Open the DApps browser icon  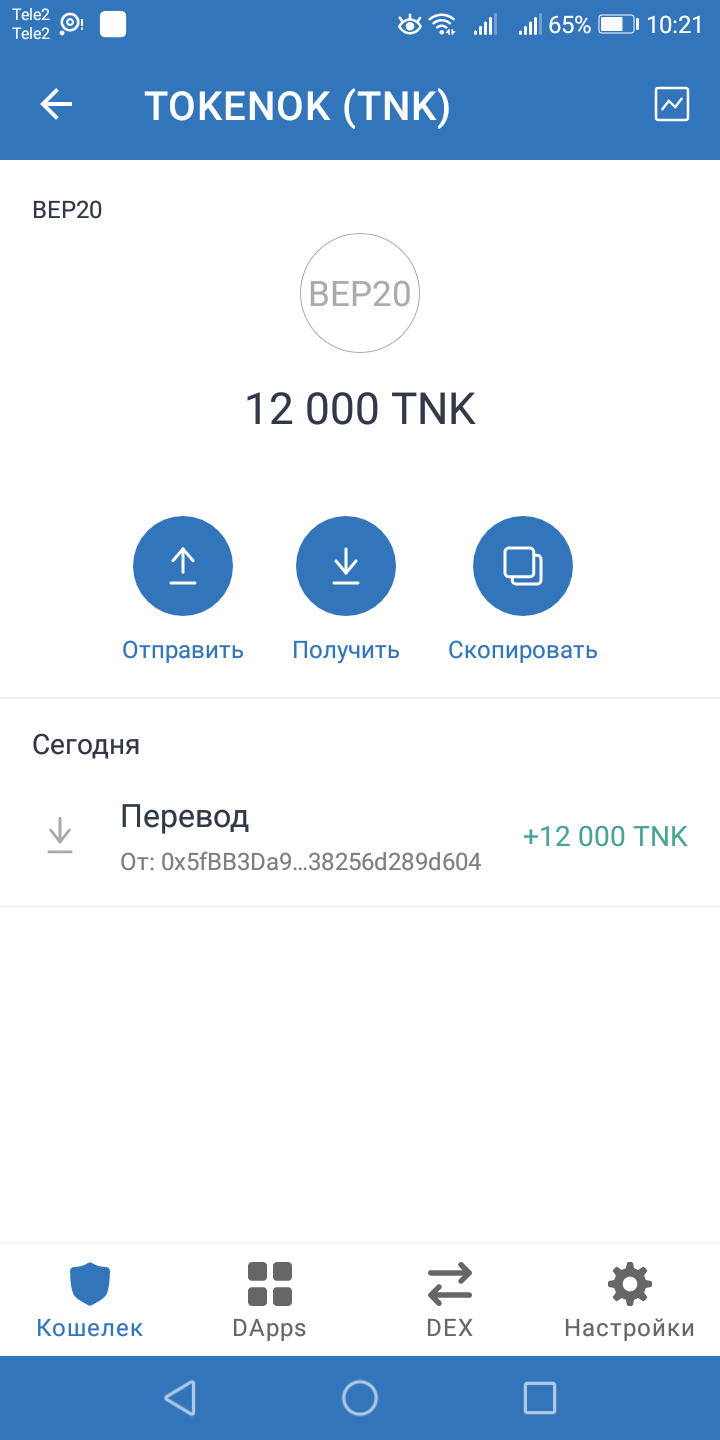pos(268,1284)
